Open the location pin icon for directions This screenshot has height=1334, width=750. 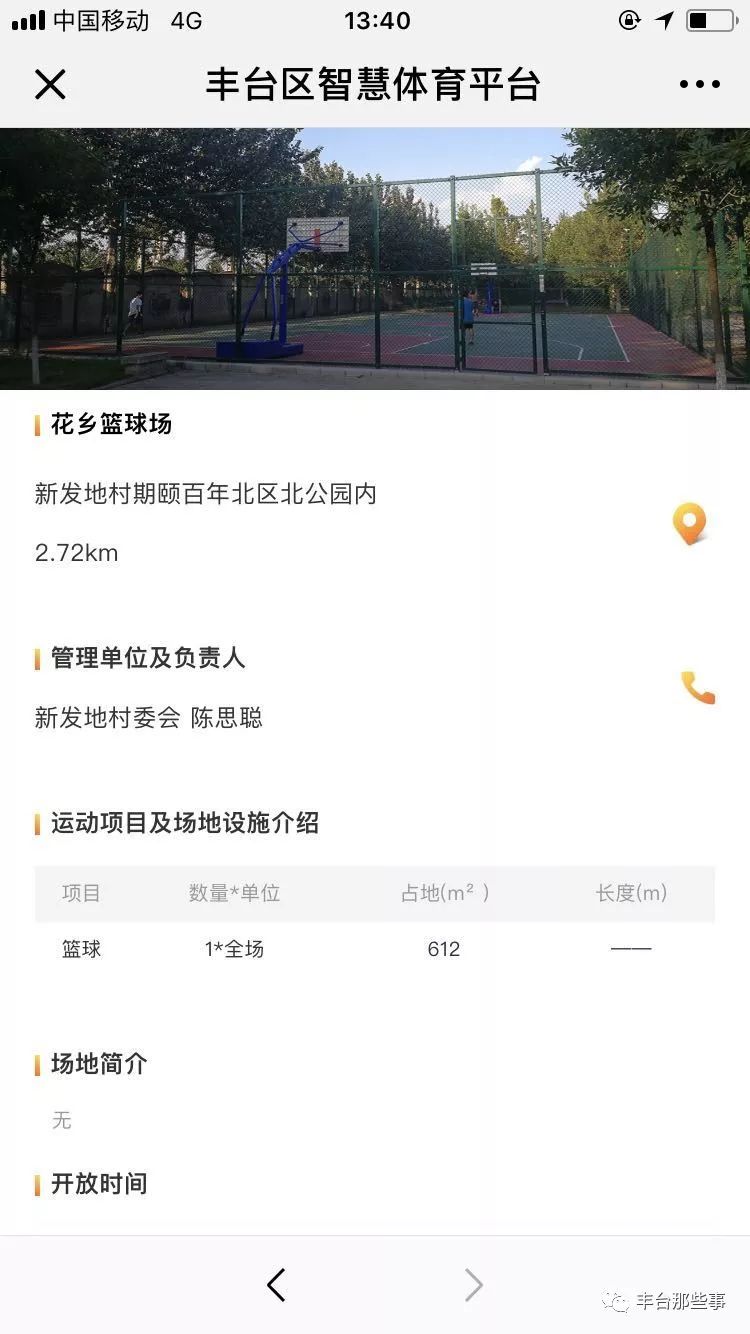[688, 522]
